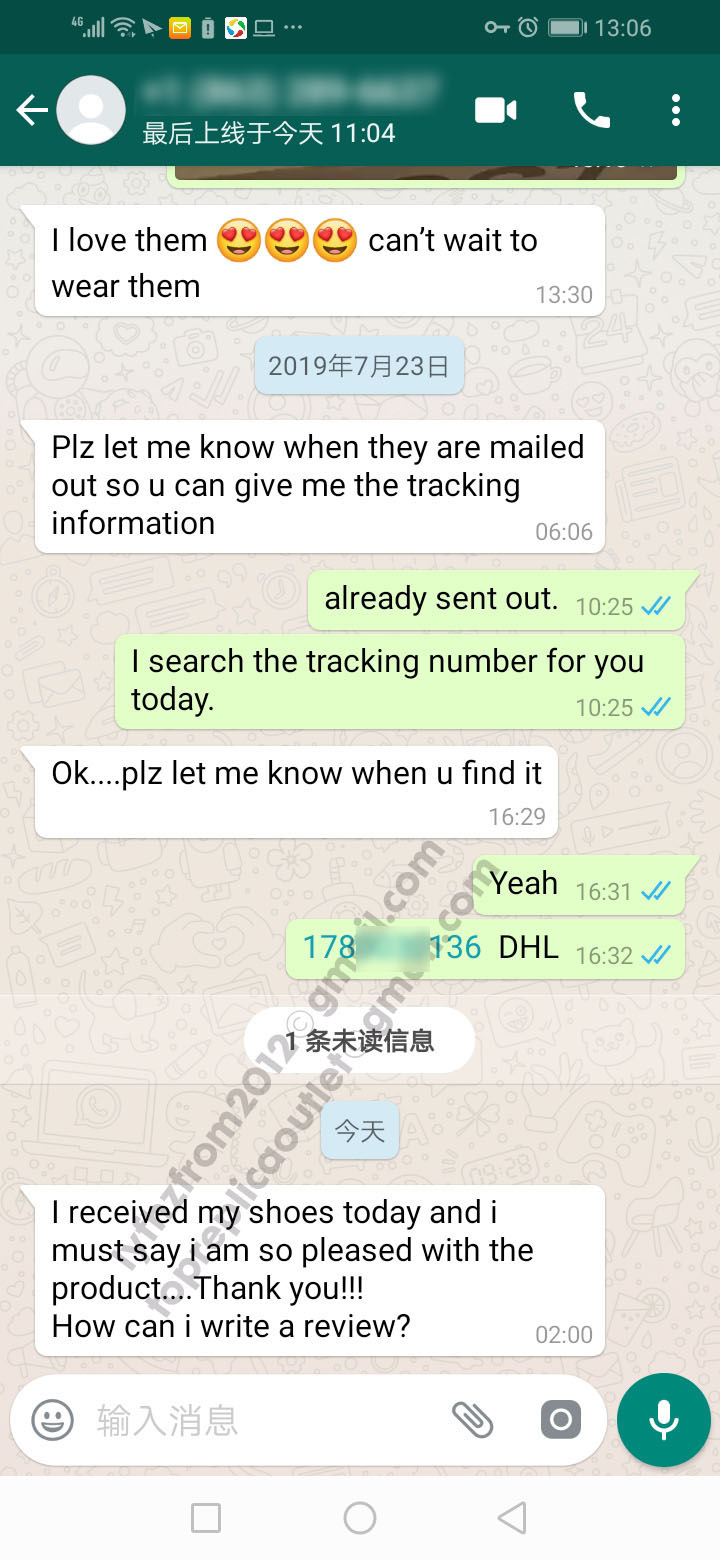Open system recent apps
The height and width of the screenshot is (1560, 720).
click(x=206, y=1518)
